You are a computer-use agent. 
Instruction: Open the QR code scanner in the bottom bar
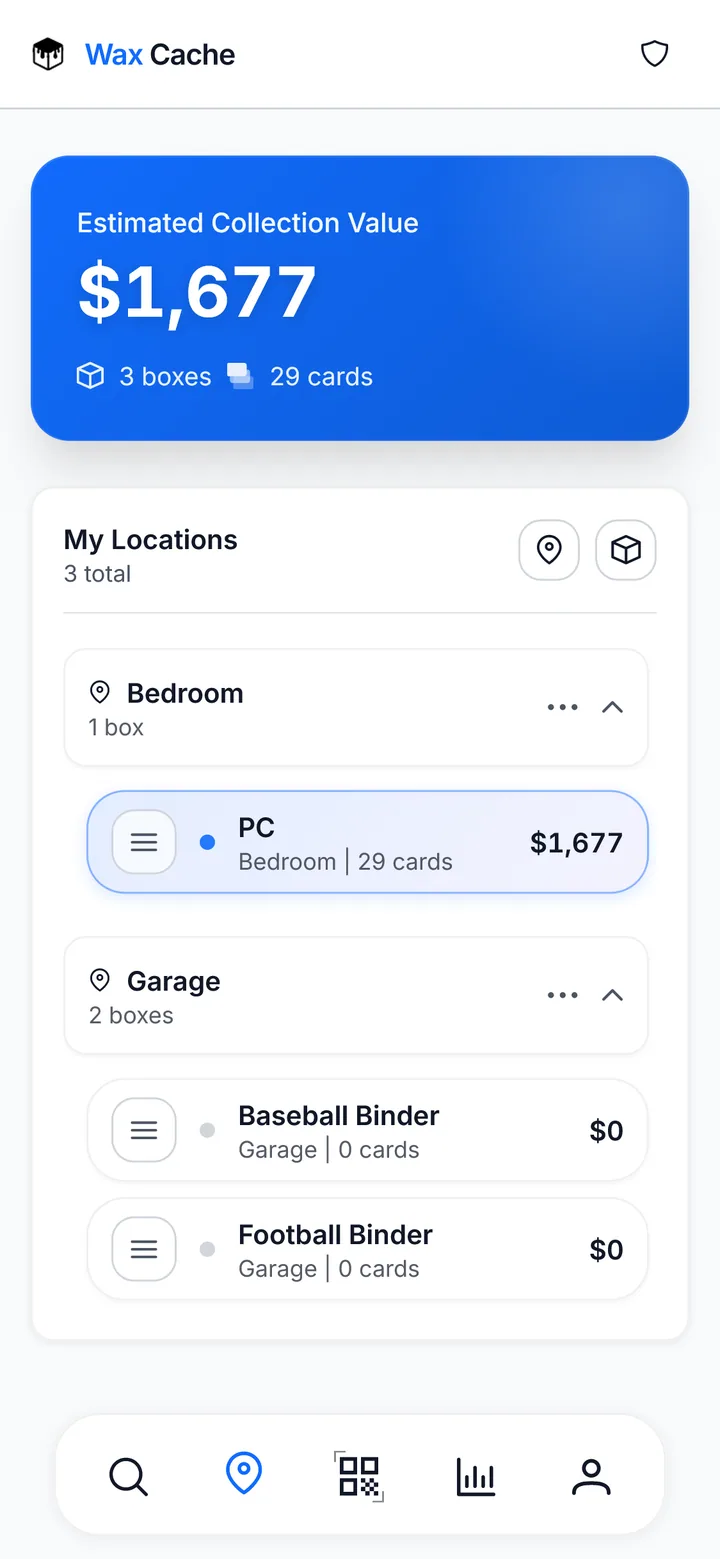point(359,1476)
